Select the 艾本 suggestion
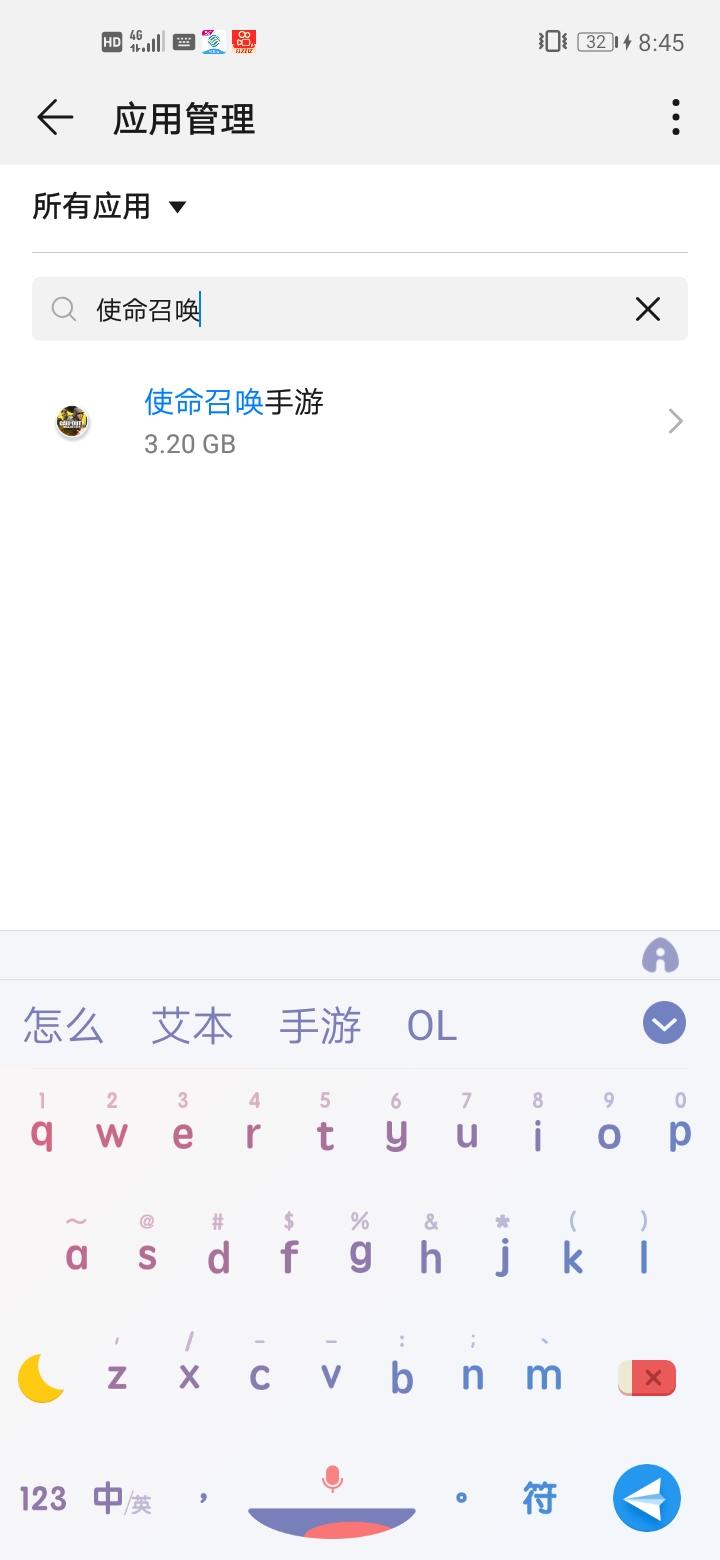 [x=191, y=1026]
